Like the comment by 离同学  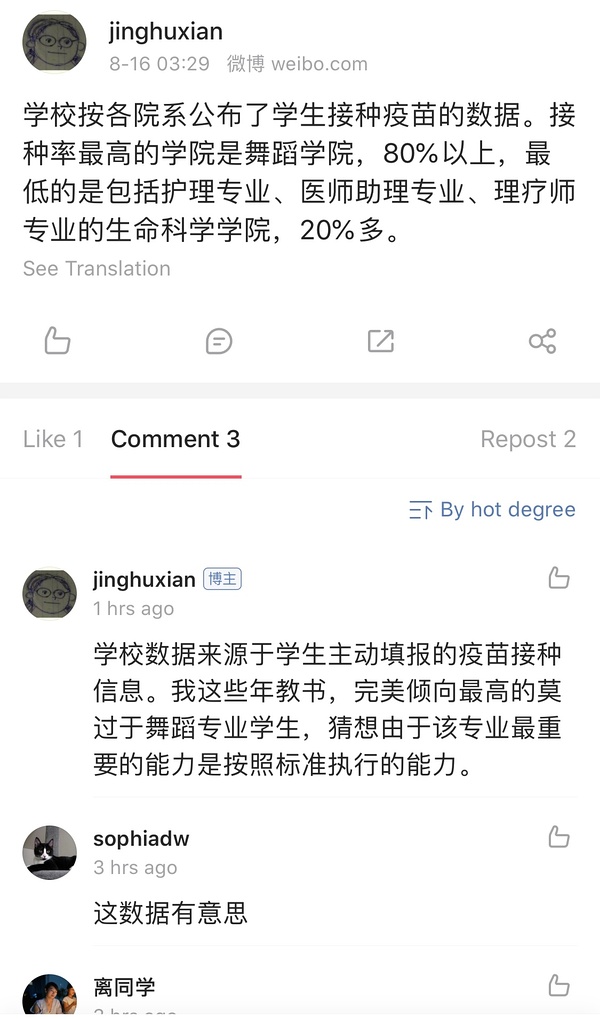pyautogui.click(x=559, y=986)
